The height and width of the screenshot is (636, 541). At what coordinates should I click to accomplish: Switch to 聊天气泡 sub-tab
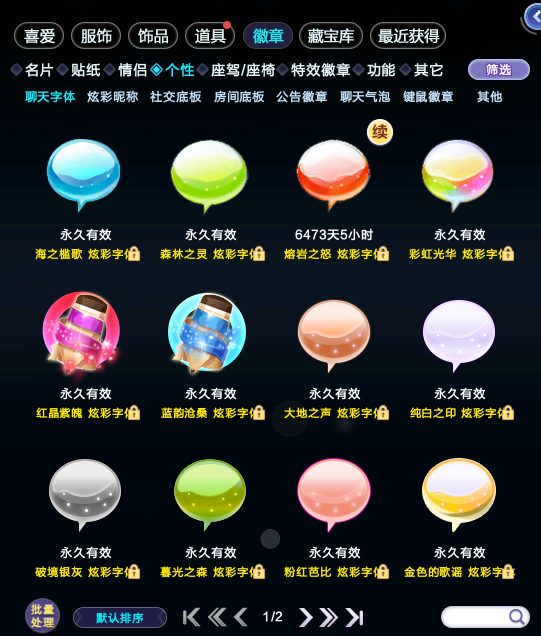coord(365,97)
